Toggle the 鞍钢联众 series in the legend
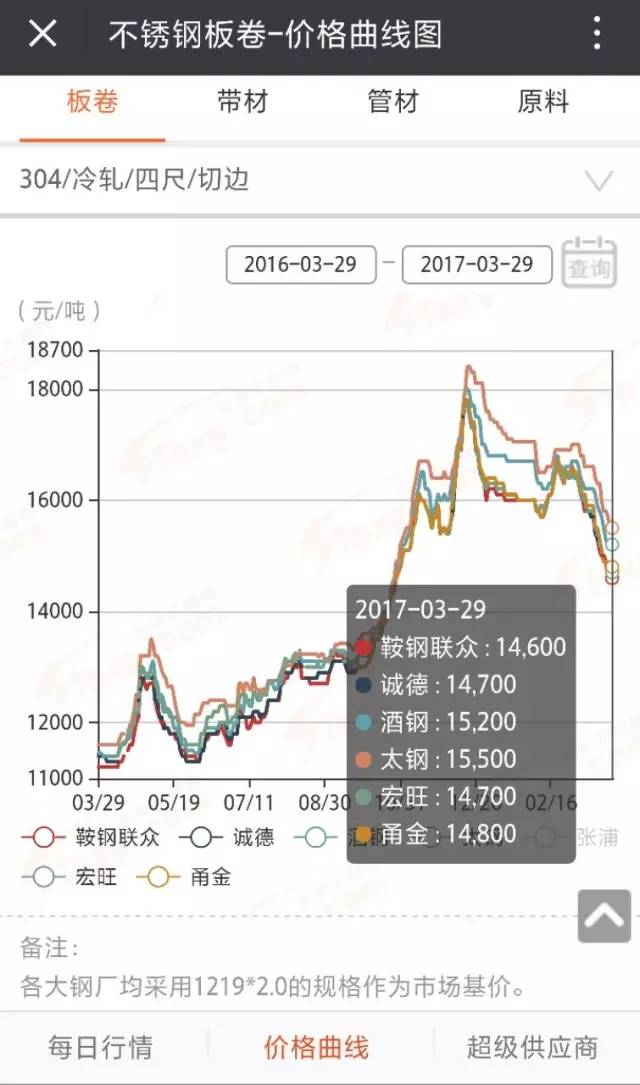Image resolution: width=640 pixels, height=1085 pixels. (x=95, y=838)
